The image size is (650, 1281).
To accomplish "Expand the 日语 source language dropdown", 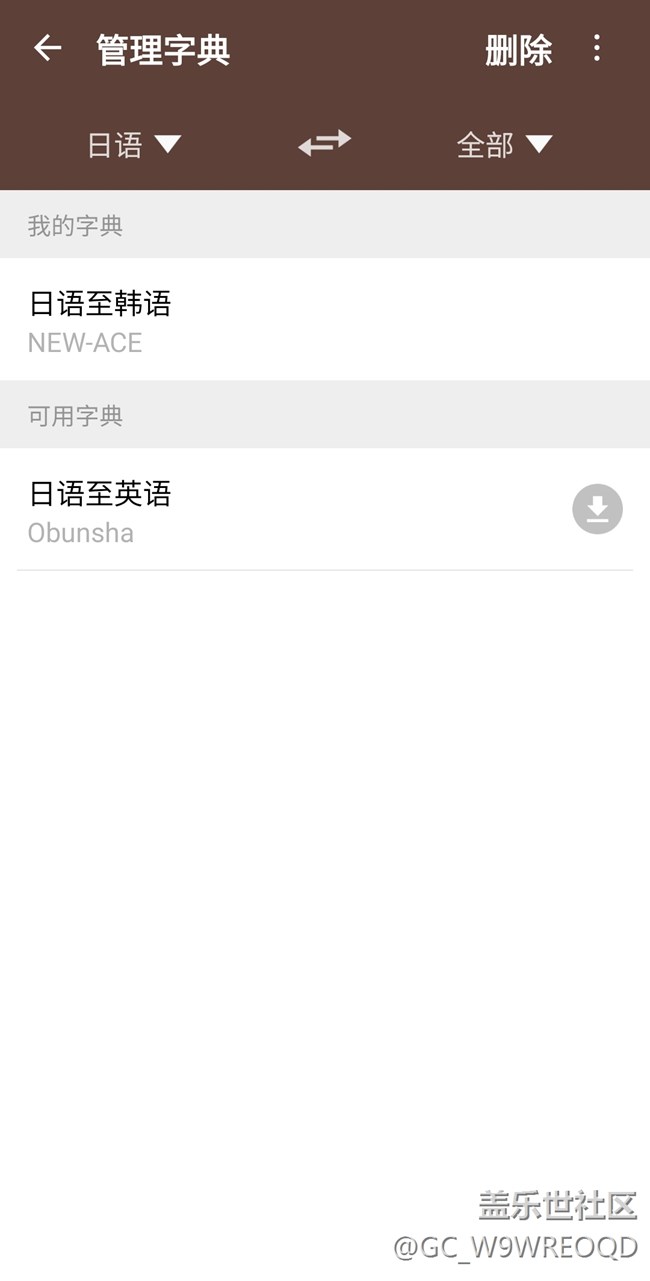I will point(133,145).
